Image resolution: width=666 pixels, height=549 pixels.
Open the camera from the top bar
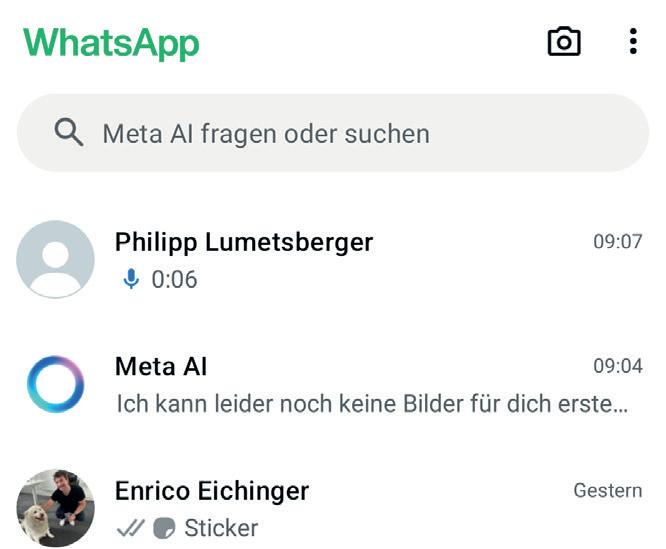564,41
